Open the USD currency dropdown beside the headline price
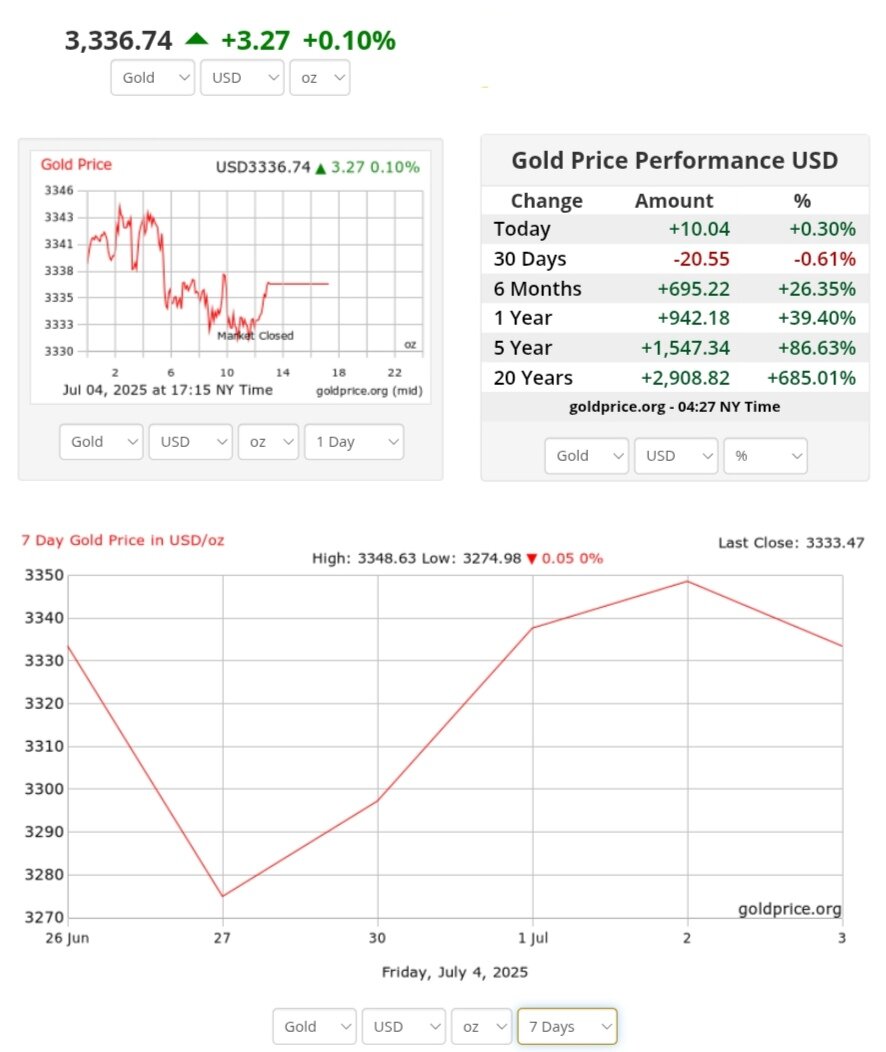The image size is (886, 1052). (242, 77)
